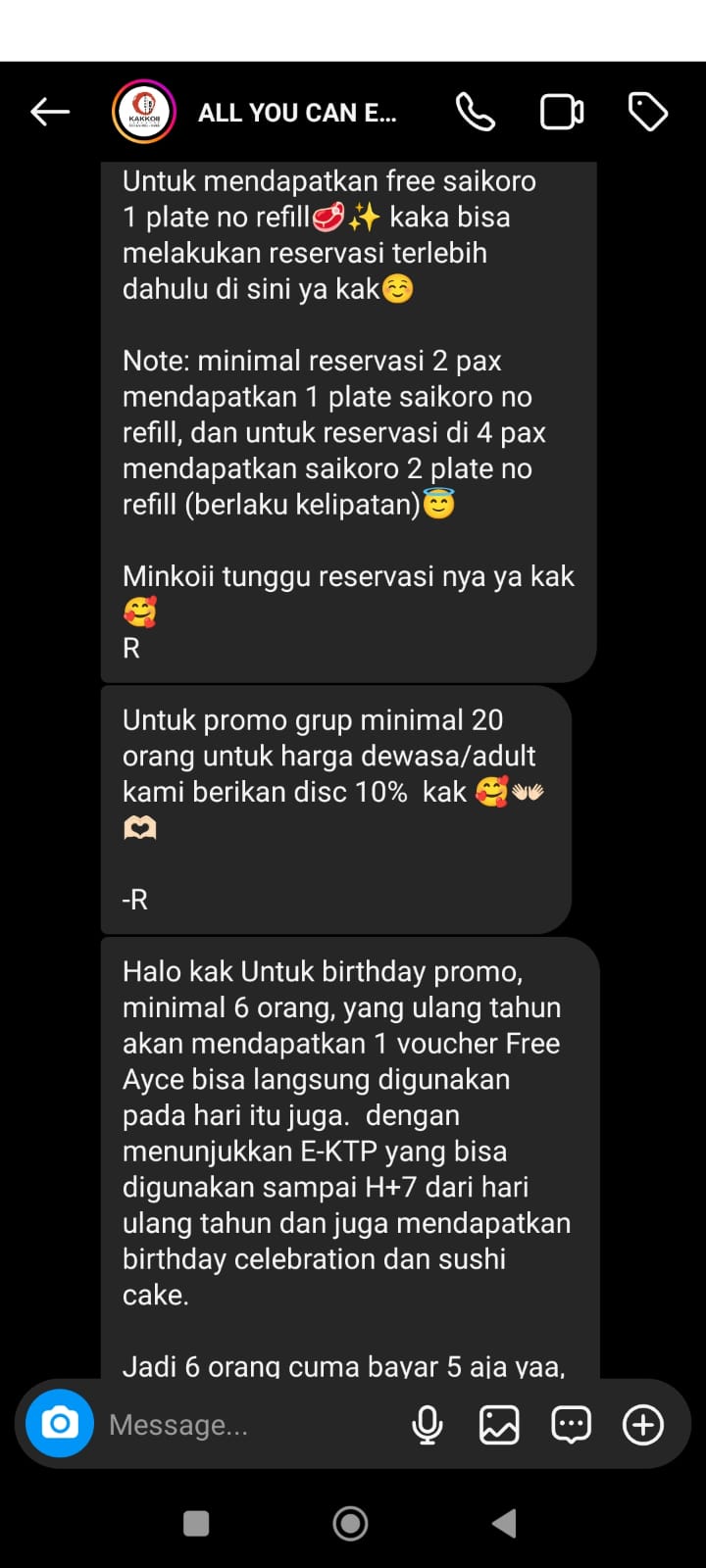Open saved replies bubble icon
This screenshot has width=706, height=1568.
(571, 1424)
